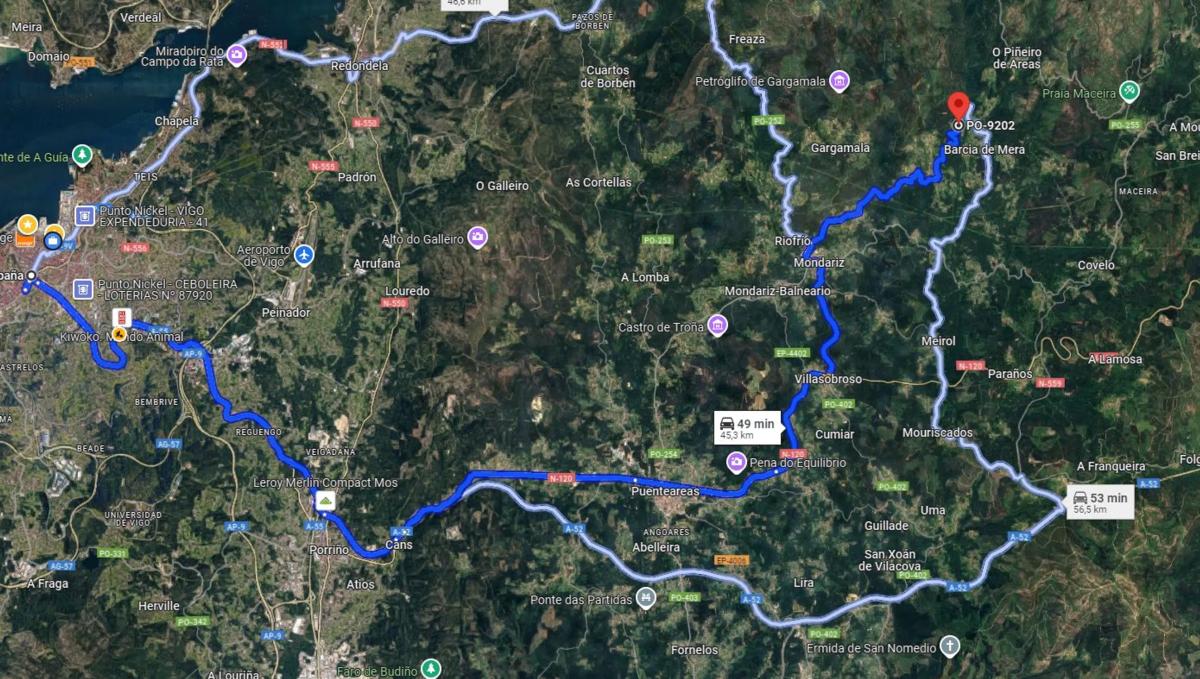Select the 49 min route label
The image size is (1200, 679).
(x=747, y=429)
